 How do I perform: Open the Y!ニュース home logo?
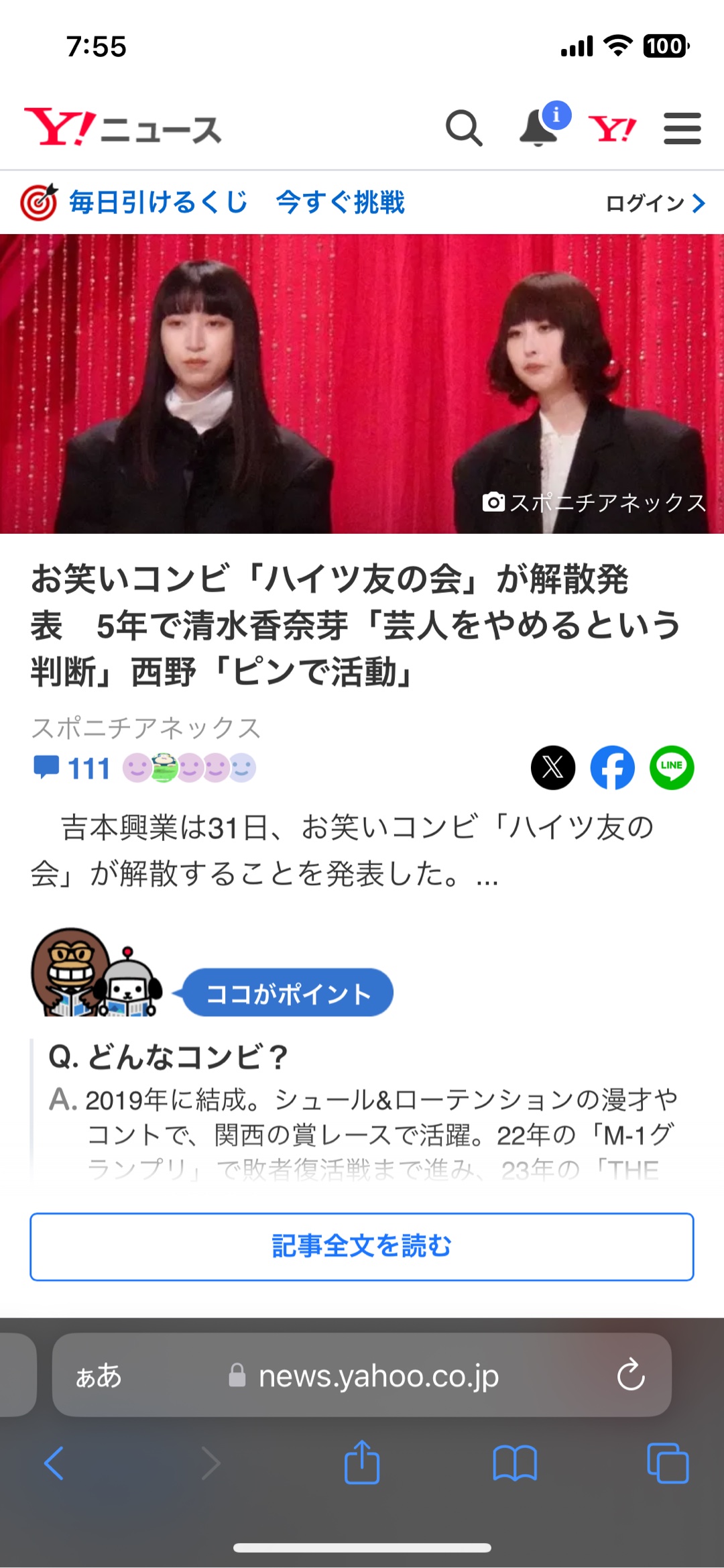[123, 127]
